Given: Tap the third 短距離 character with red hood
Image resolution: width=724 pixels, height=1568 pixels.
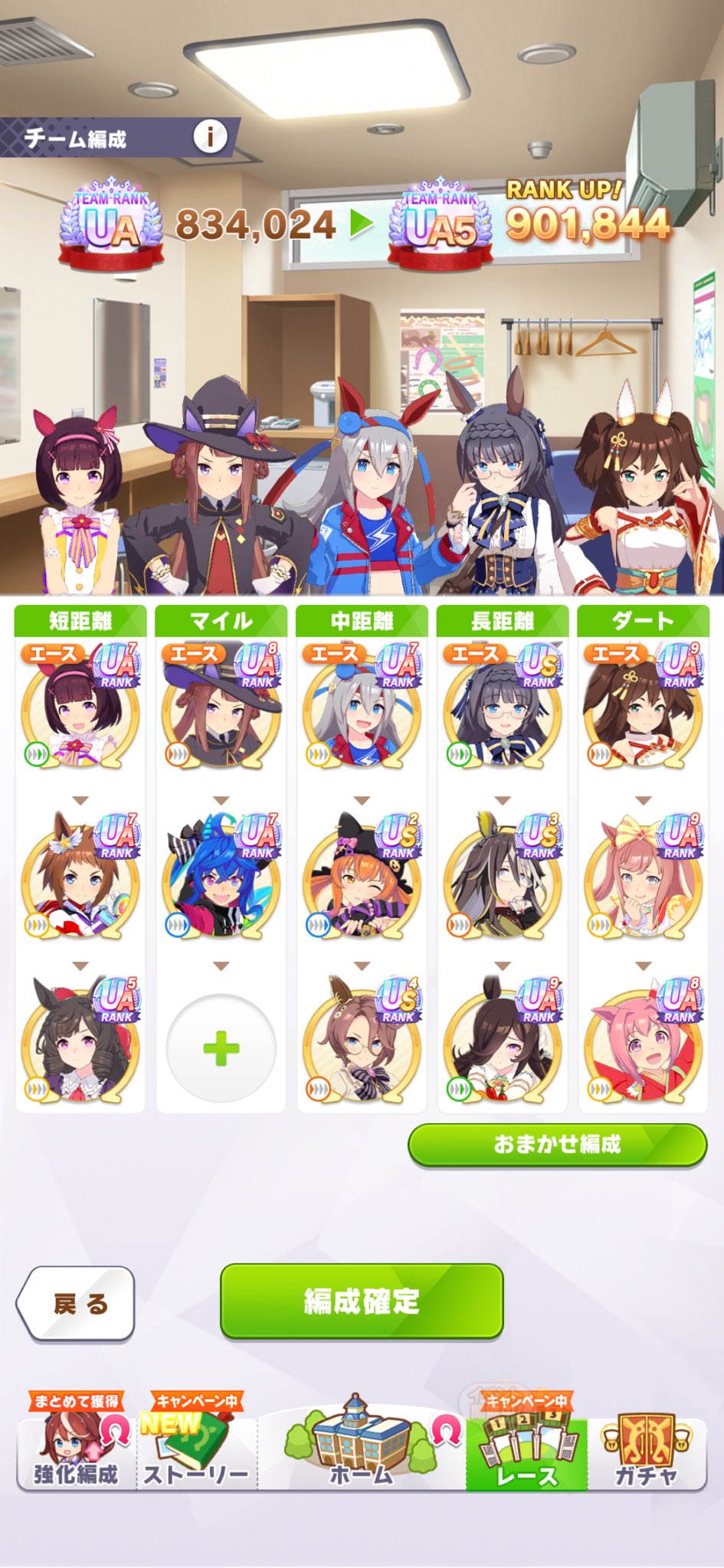Looking at the screenshot, I should point(80,1040).
